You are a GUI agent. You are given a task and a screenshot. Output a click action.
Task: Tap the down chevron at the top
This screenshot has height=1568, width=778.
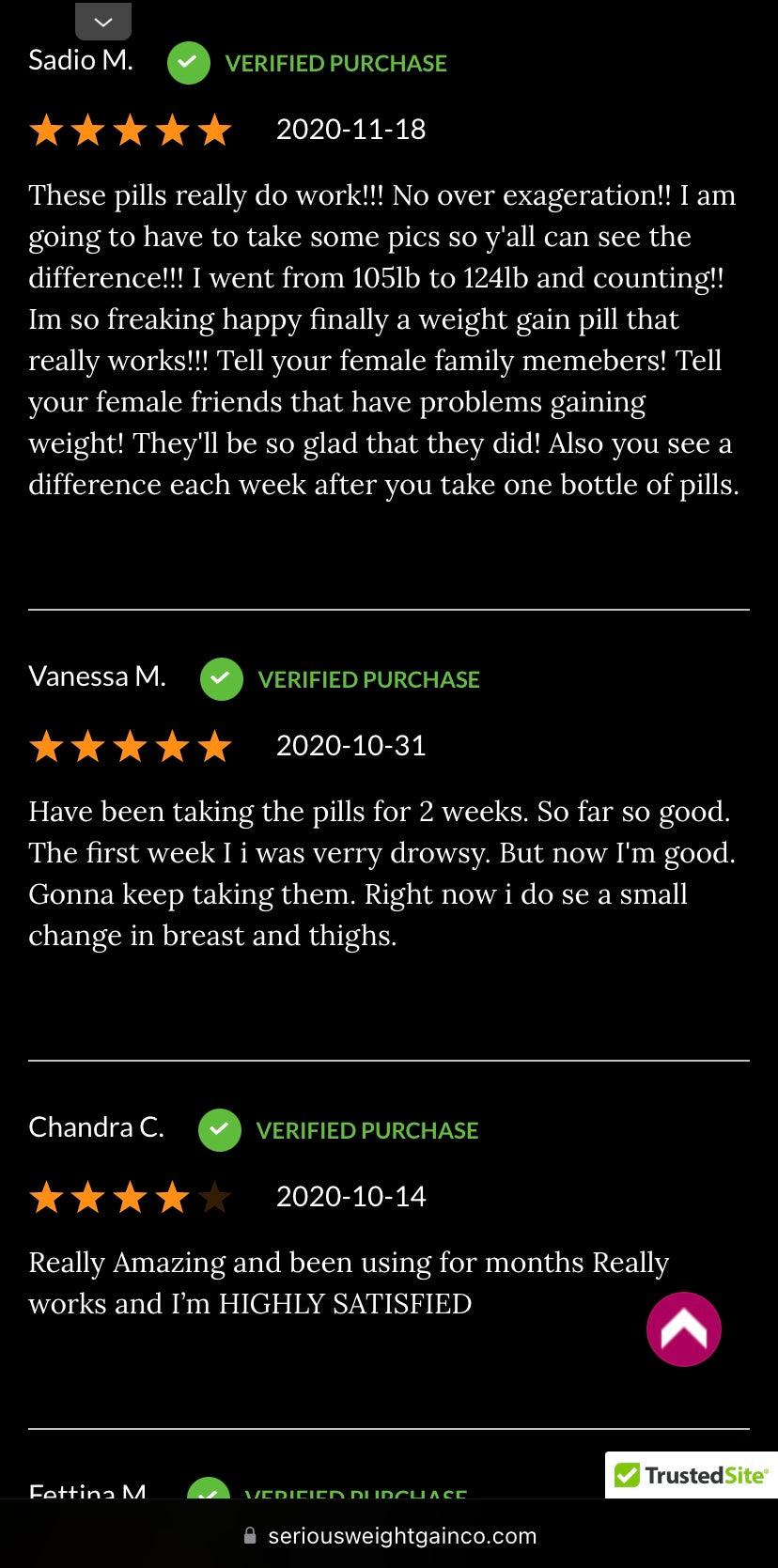103,21
